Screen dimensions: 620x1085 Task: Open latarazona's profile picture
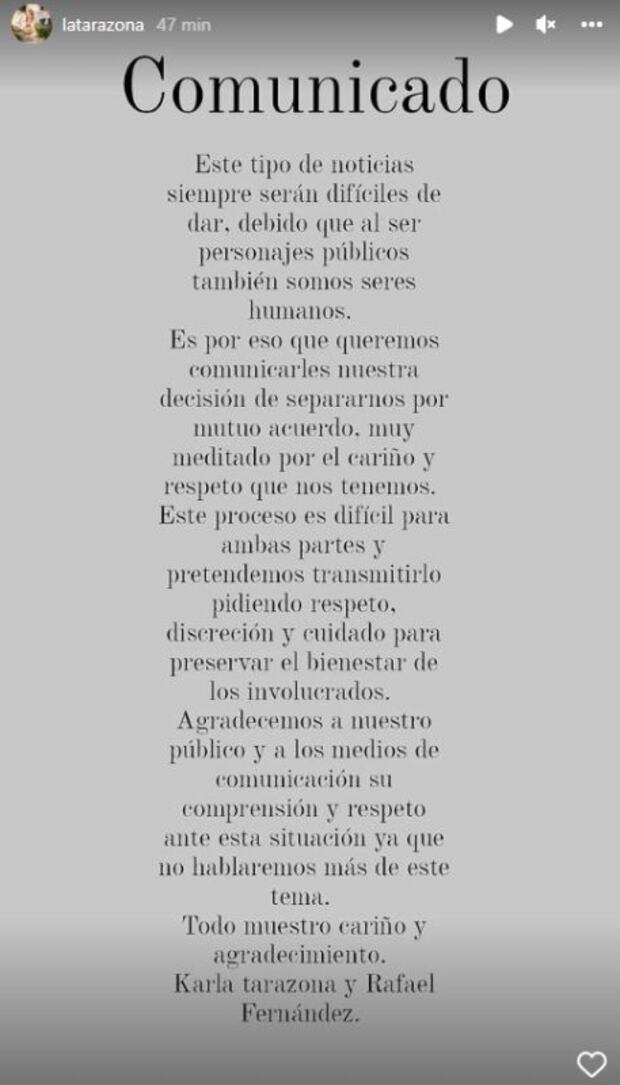click(31, 24)
